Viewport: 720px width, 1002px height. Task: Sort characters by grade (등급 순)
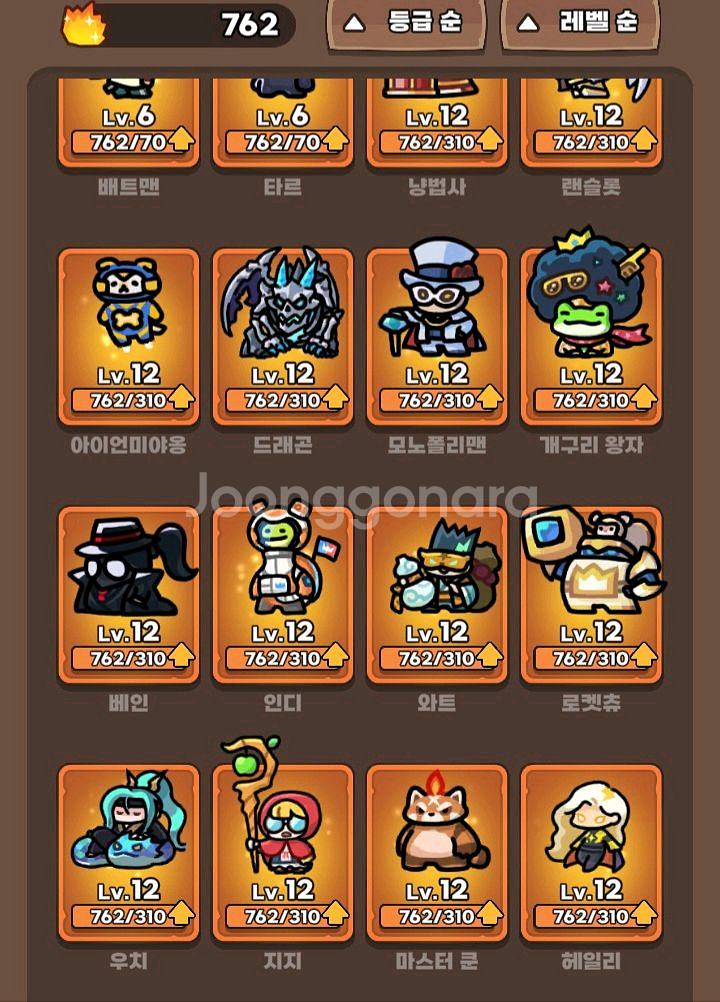coord(405,24)
